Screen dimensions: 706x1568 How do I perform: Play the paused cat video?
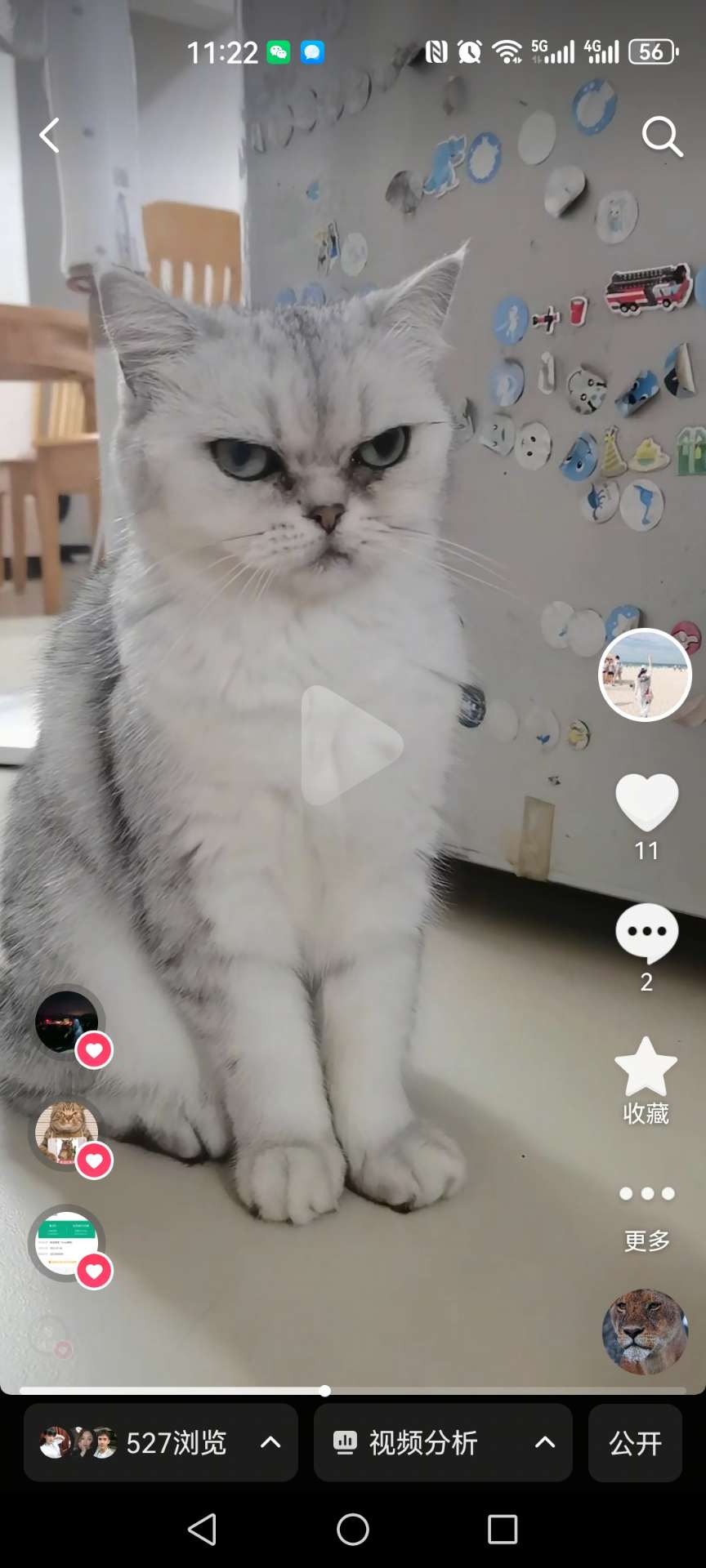click(x=352, y=745)
